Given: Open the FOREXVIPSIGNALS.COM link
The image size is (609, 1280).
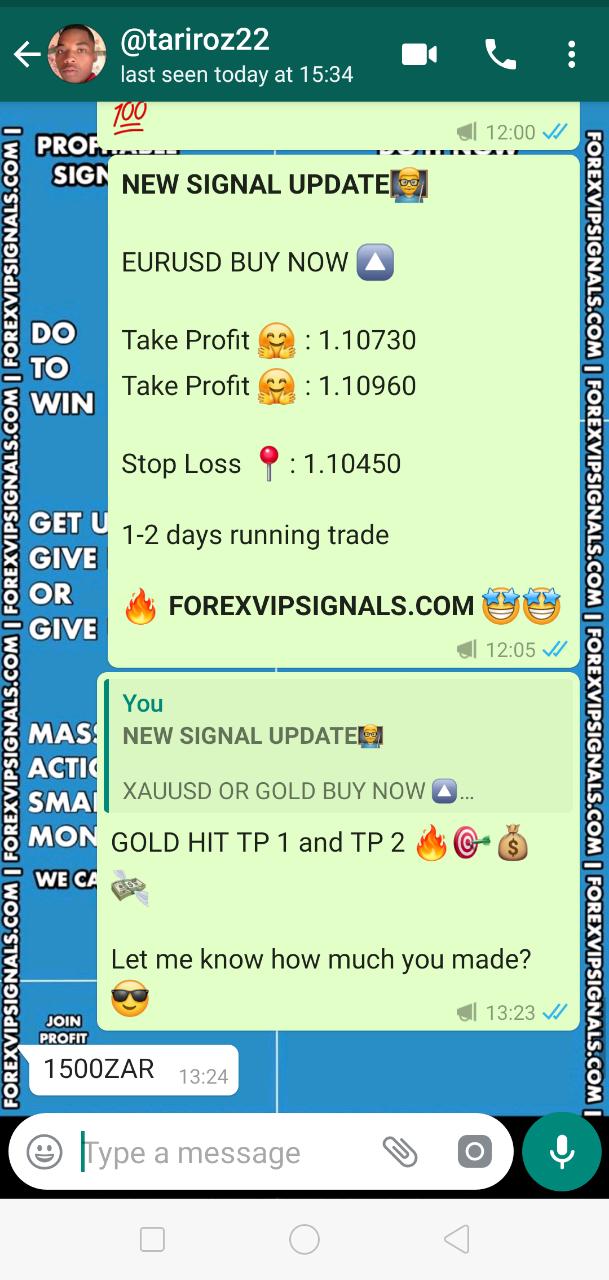Looking at the screenshot, I should click(x=321, y=606).
